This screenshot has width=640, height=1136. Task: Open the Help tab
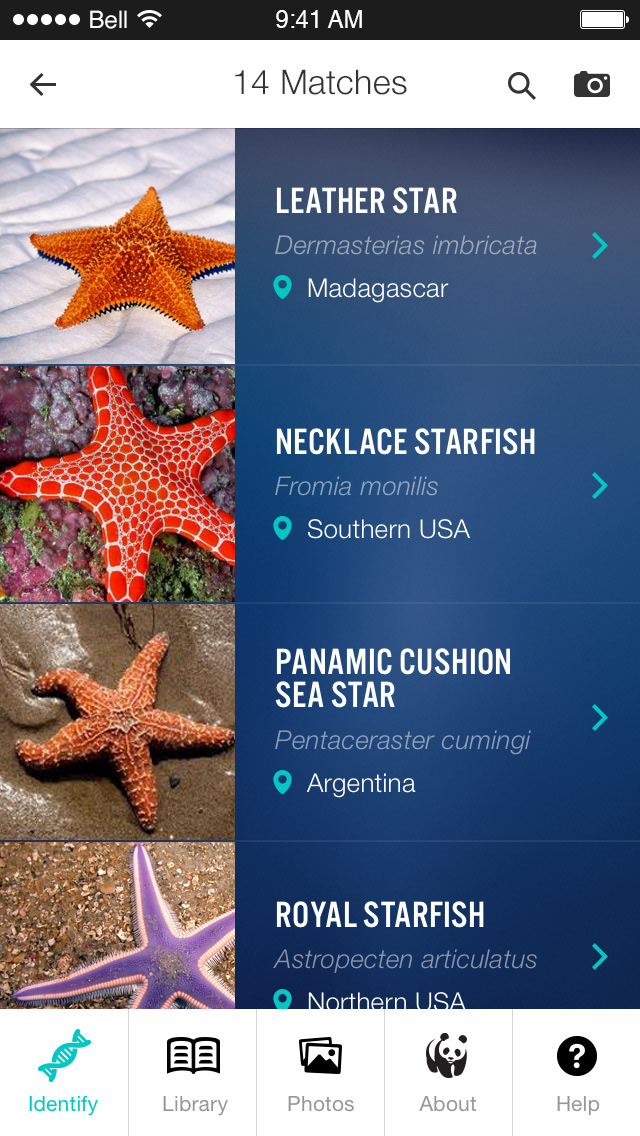(577, 1072)
